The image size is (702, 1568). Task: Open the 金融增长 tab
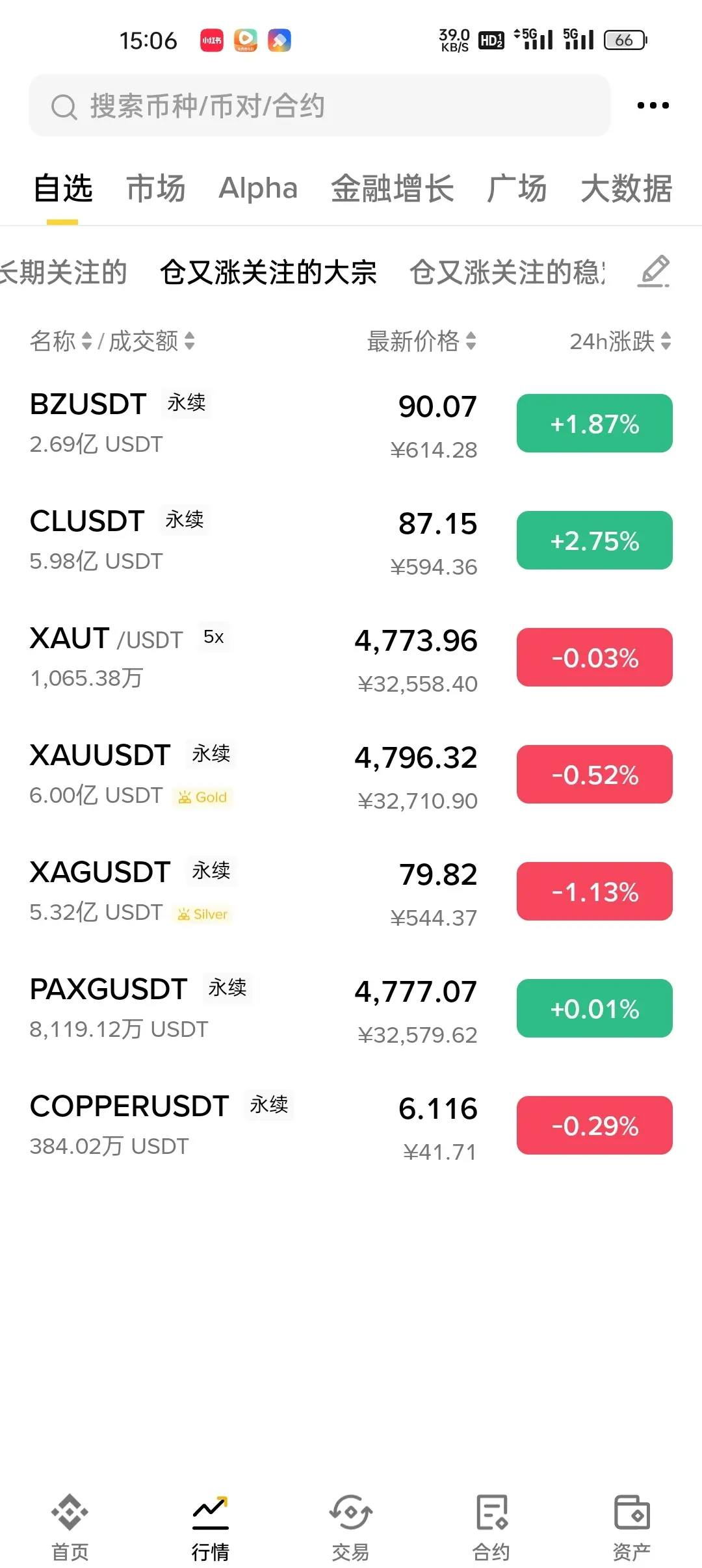coord(392,189)
